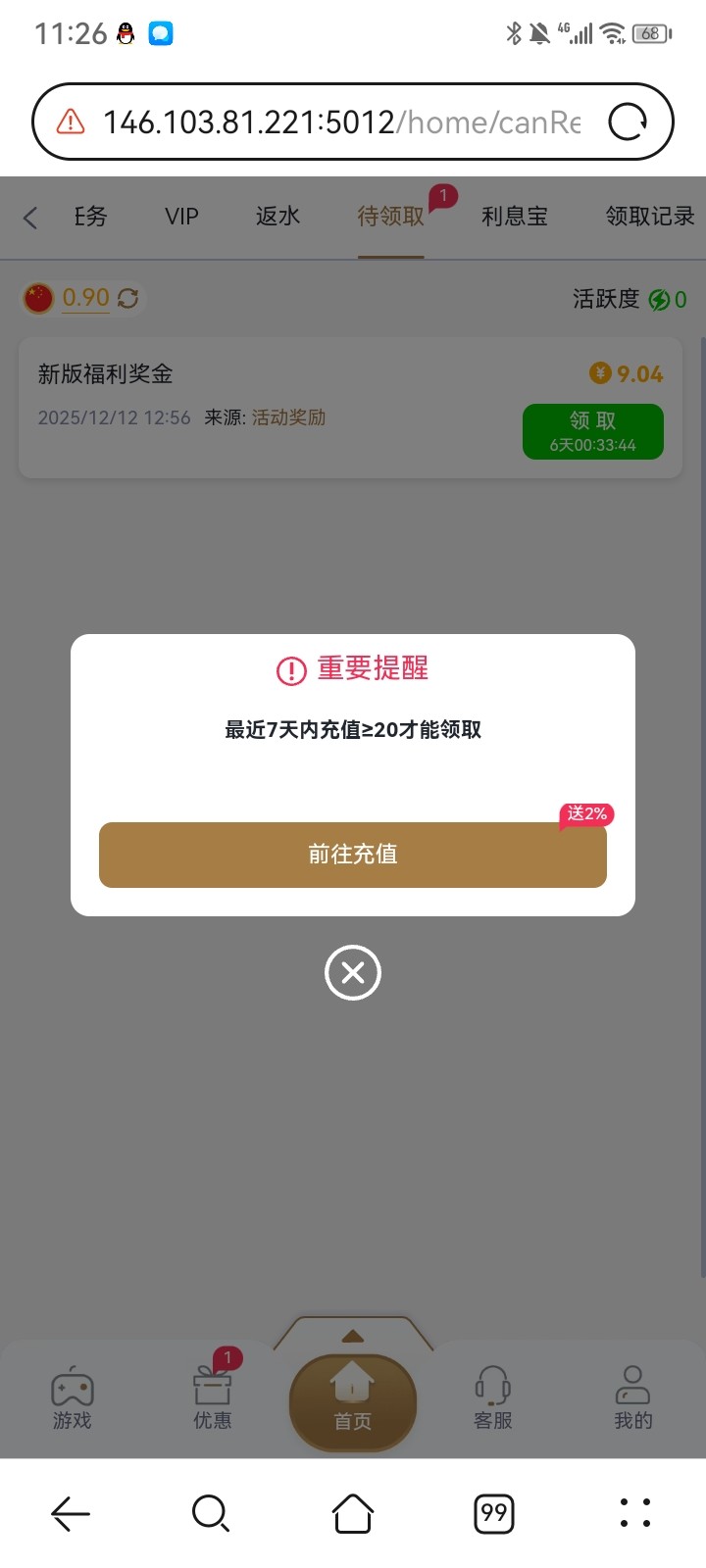View the 领取记录 tab
Image resolution: width=706 pixels, height=1568 pixels.
pyautogui.click(x=649, y=217)
